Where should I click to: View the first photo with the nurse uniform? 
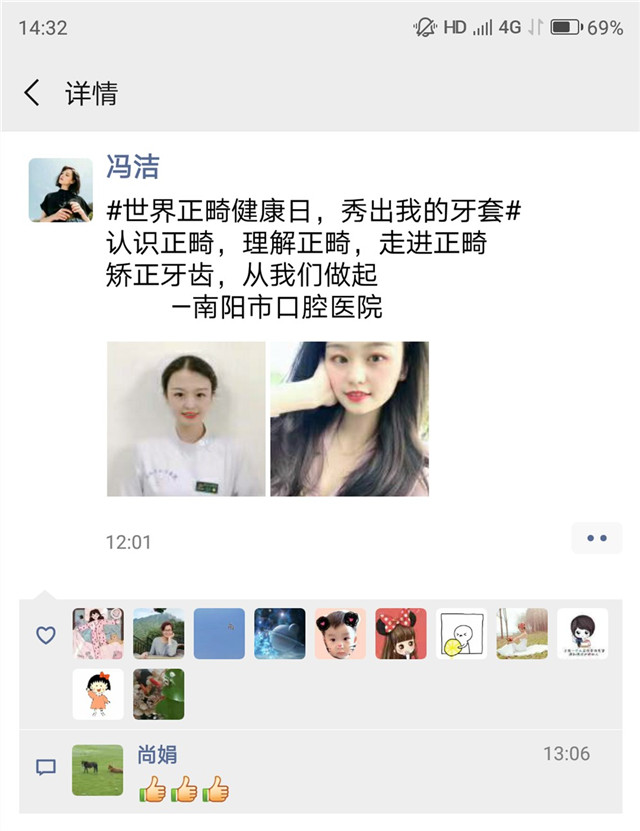[x=186, y=419]
